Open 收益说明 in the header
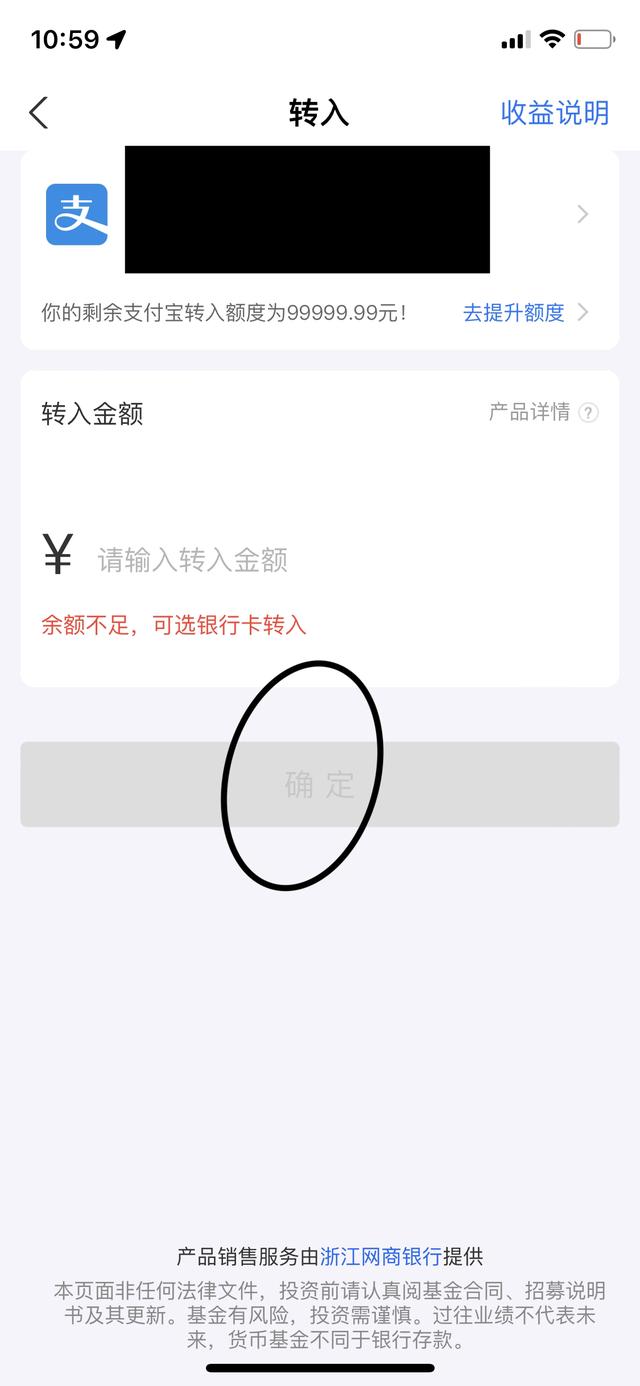This screenshot has height=1386, width=640. point(554,113)
